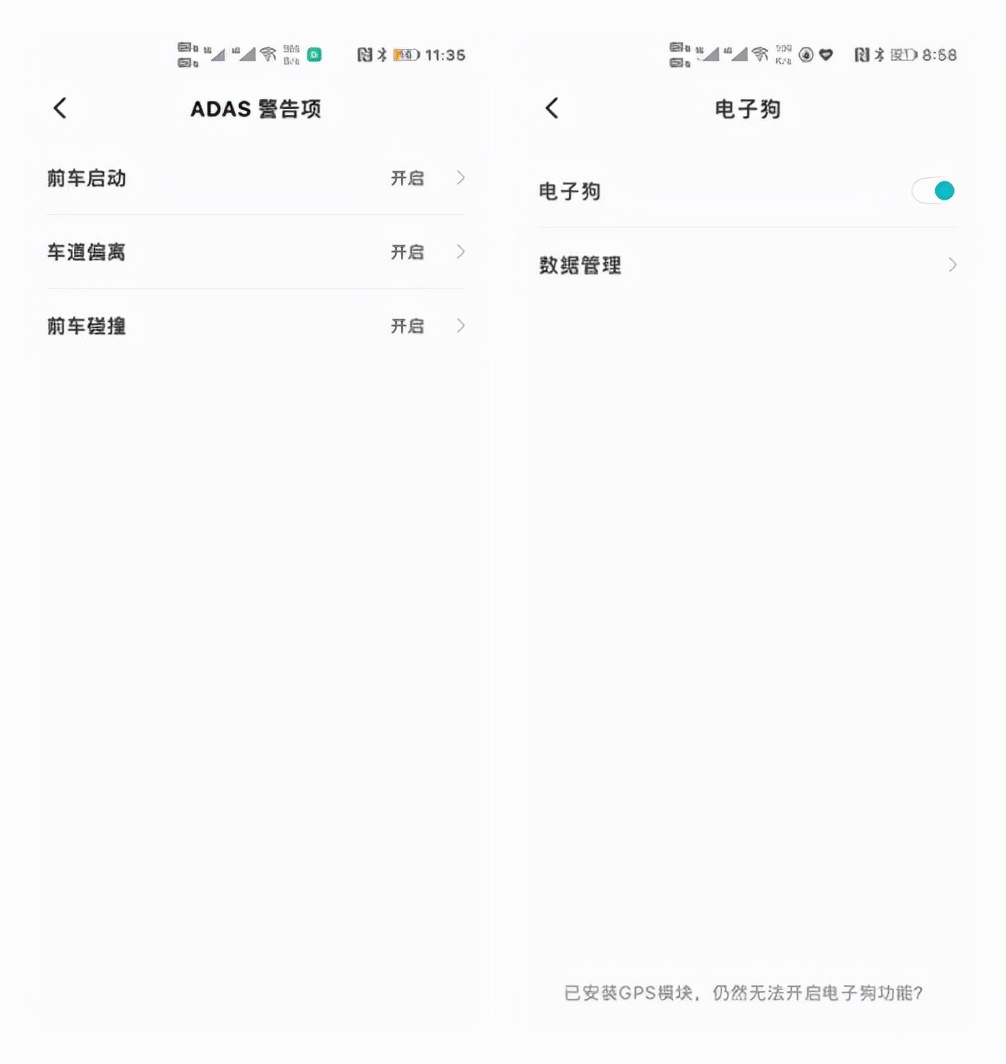Image resolution: width=1006 pixels, height=1064 pixels.
Task: Tap the GPS module help link at bottom
Action: tap(744, 993)
